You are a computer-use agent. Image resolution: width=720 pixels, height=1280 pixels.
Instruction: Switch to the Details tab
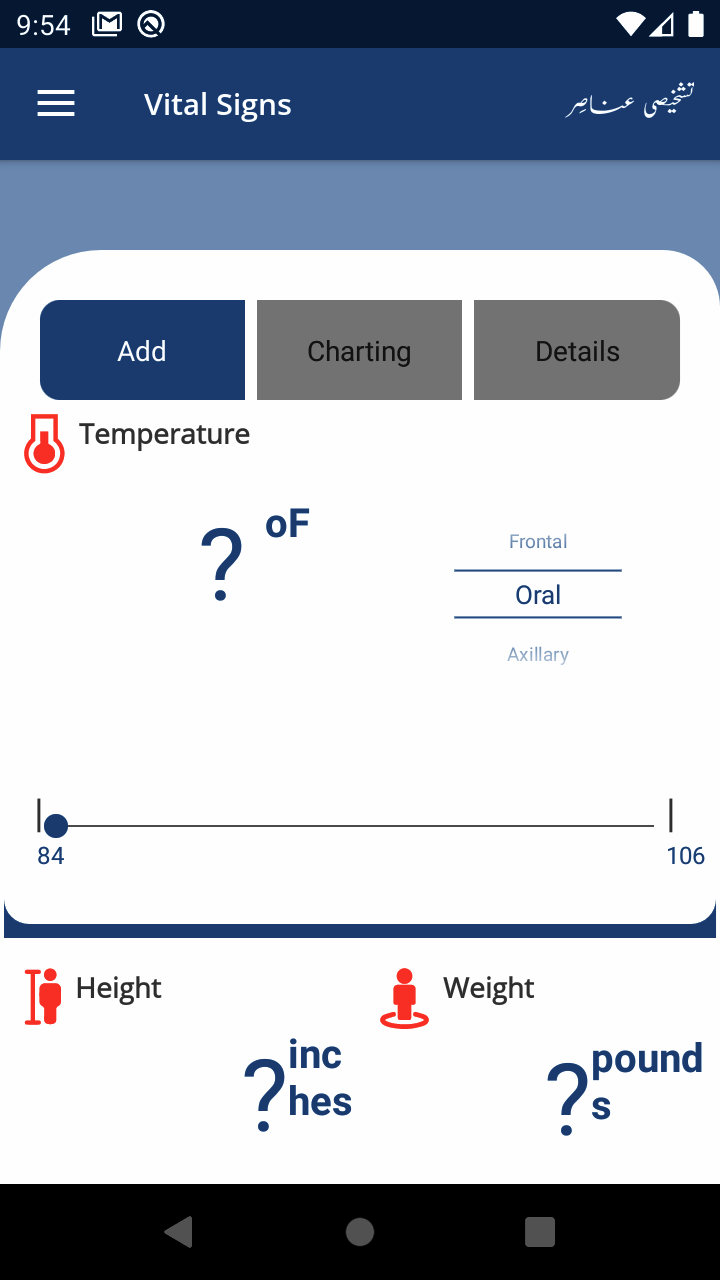pyautogui.click(x=577, y=350)
